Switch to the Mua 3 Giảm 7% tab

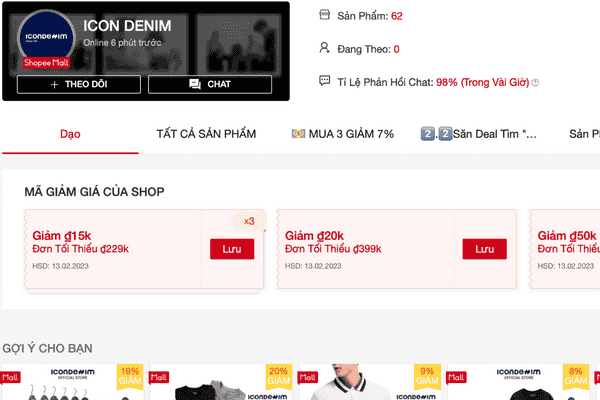click(343, 134)
